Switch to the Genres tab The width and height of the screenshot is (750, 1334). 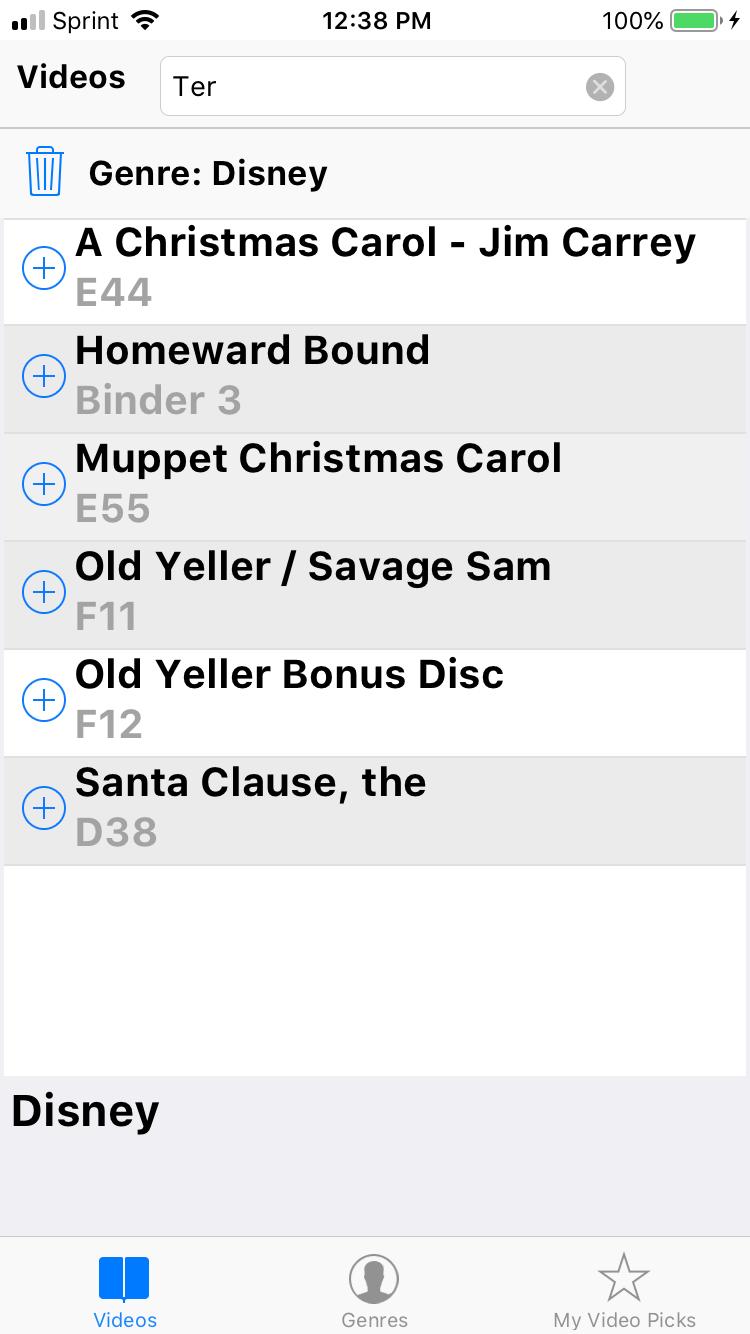click(x=374, y=1290)
